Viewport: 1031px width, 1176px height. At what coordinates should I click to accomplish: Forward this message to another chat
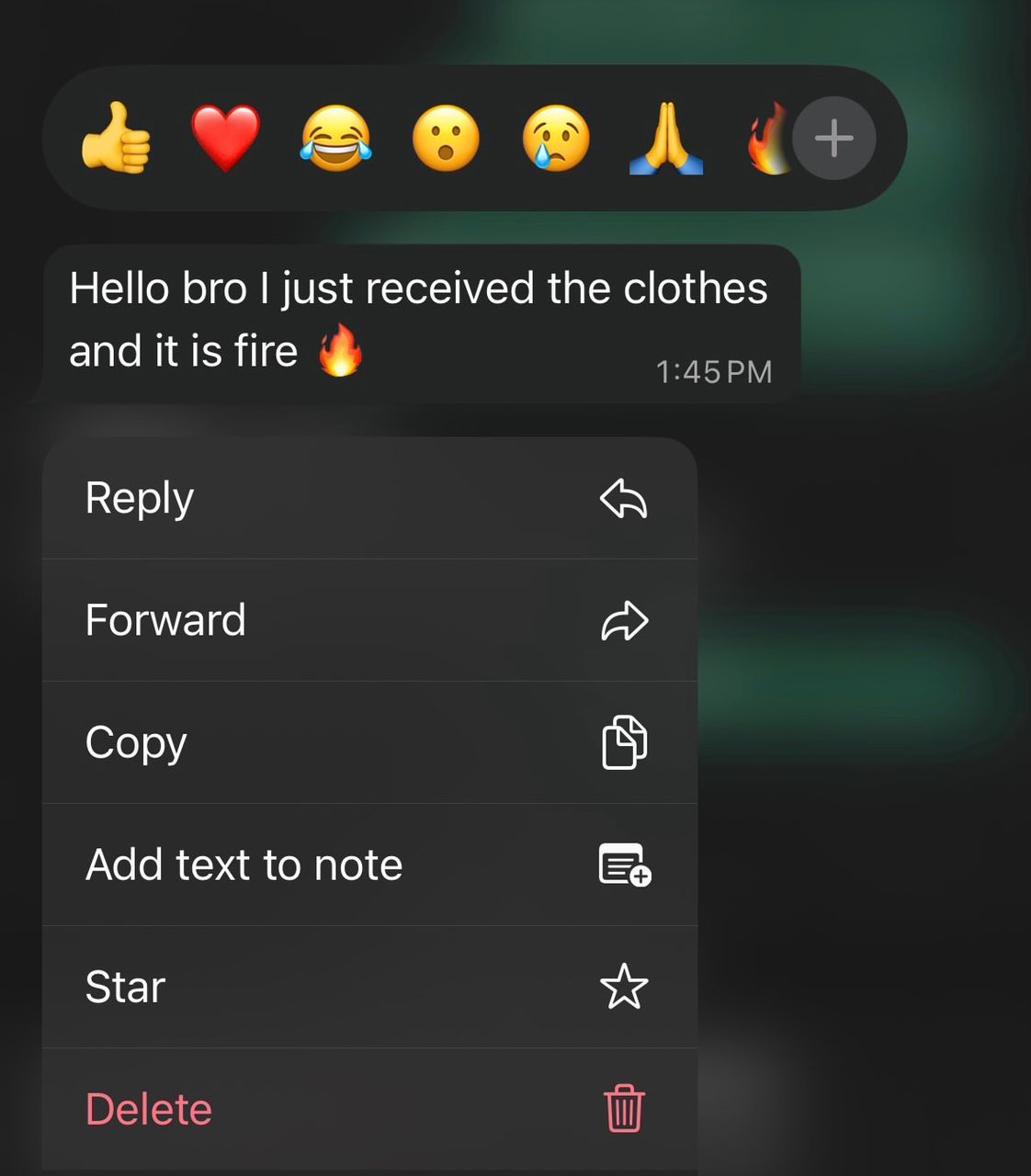point(369,620)
